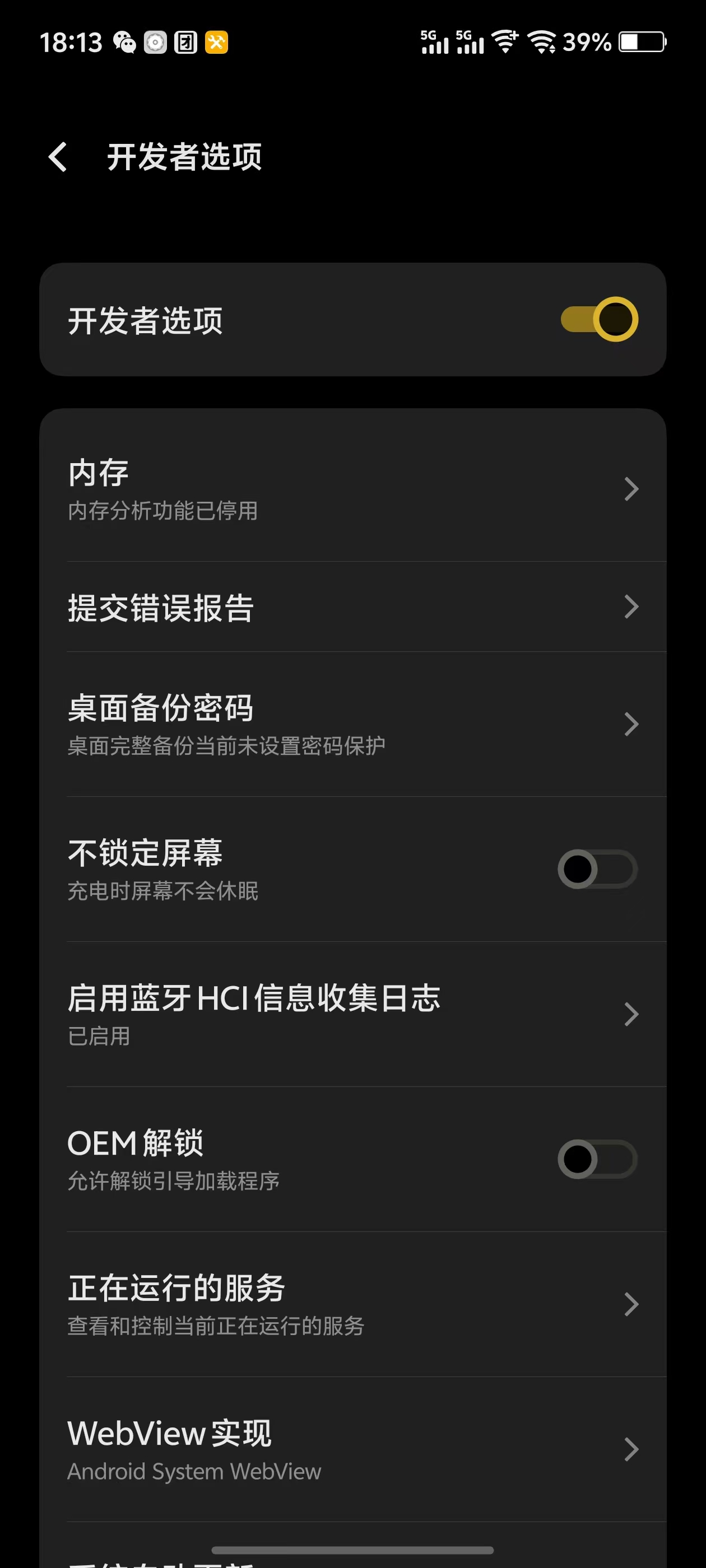
Task: Expand the 内存 memory section chevron
Action: coord(632,489)
